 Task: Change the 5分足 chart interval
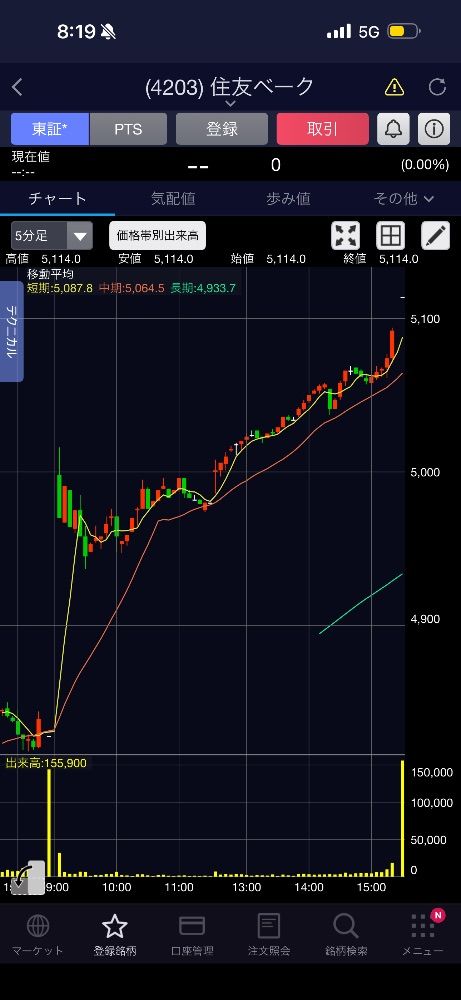[52, 236]
